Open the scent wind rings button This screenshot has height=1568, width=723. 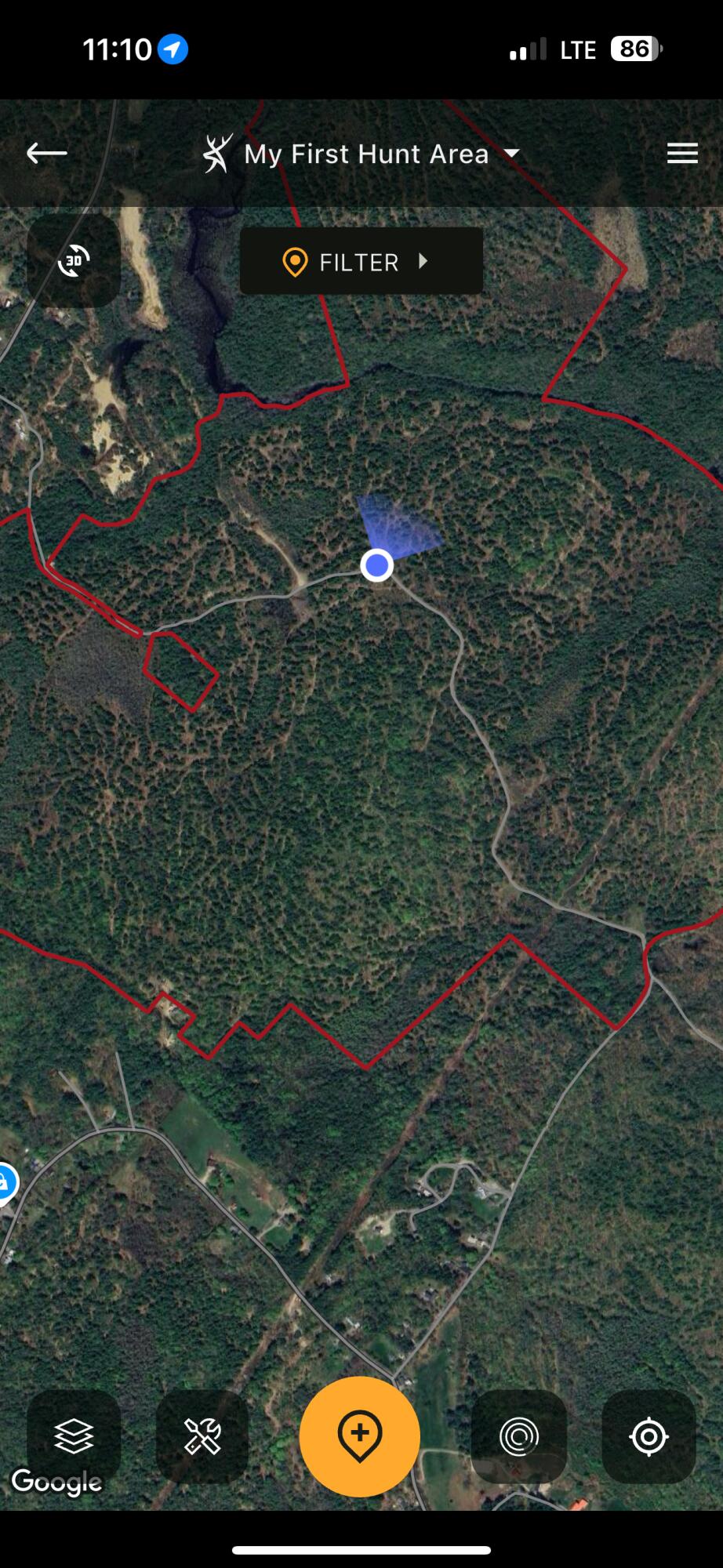(518, 1436)
